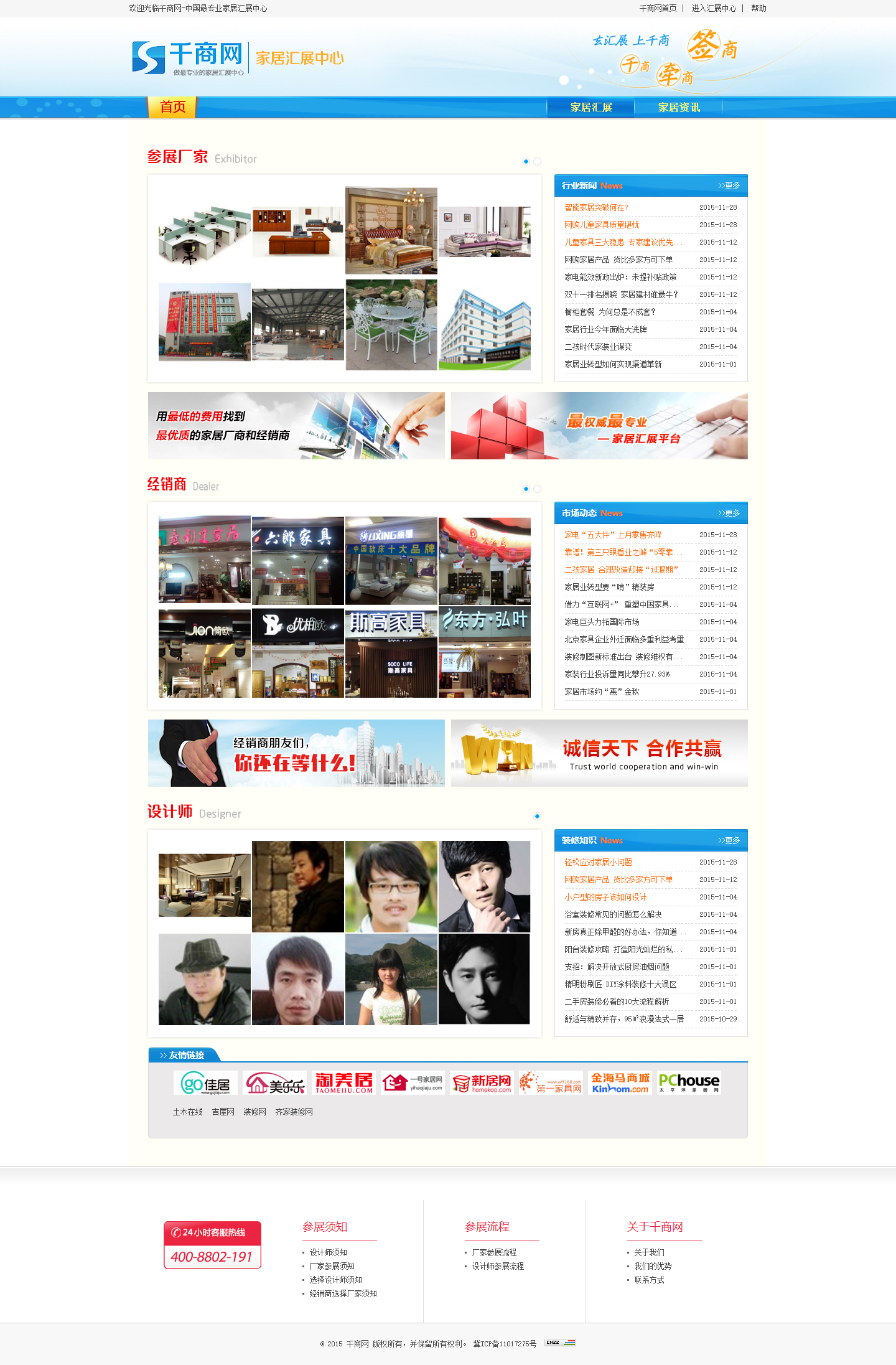The height and width of the screenshot is (1365, 896).
Task: Show more 行业新闻 news
Action: pos(729,186)
